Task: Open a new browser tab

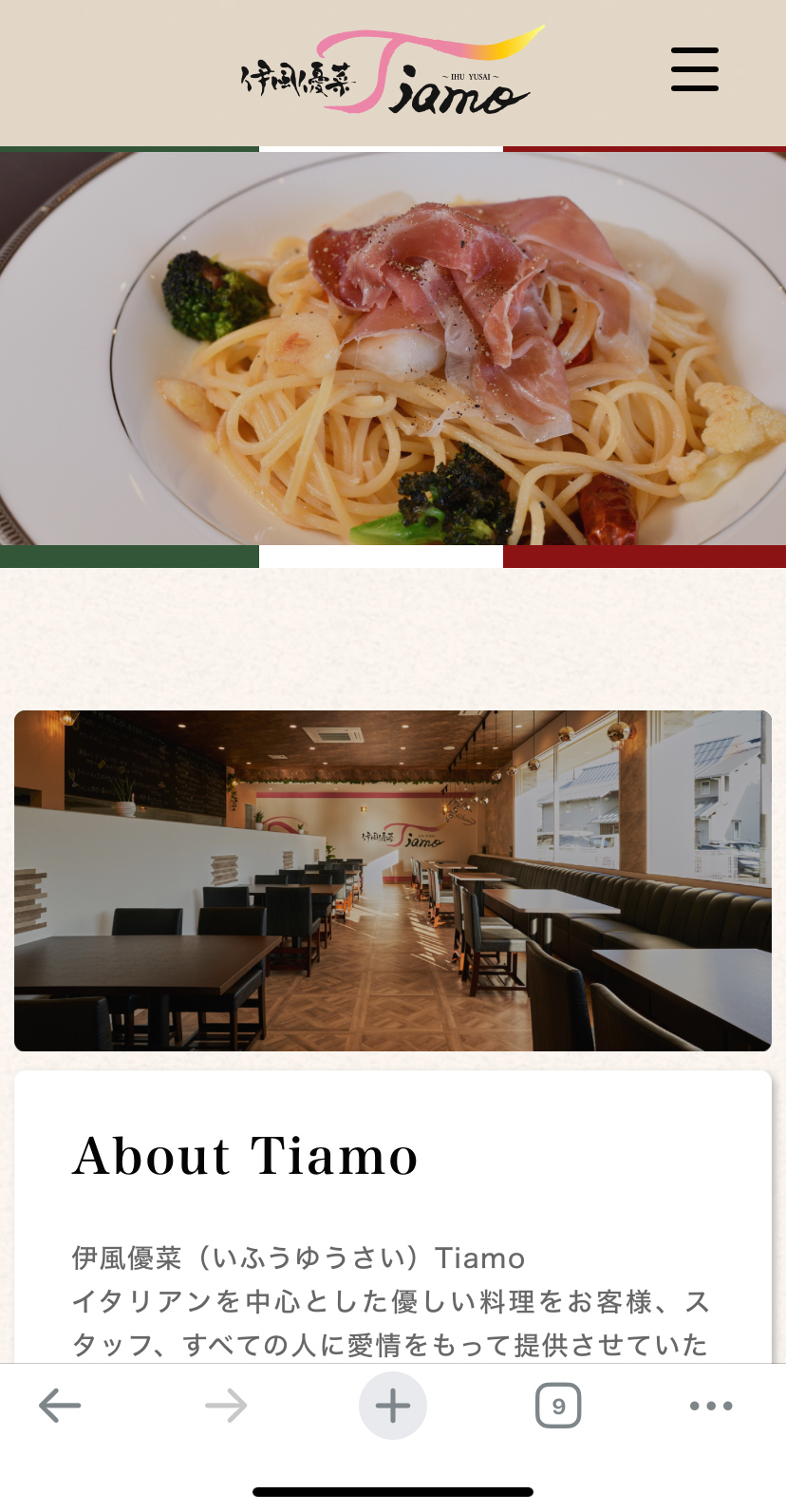Action: tap(392, 1405)
